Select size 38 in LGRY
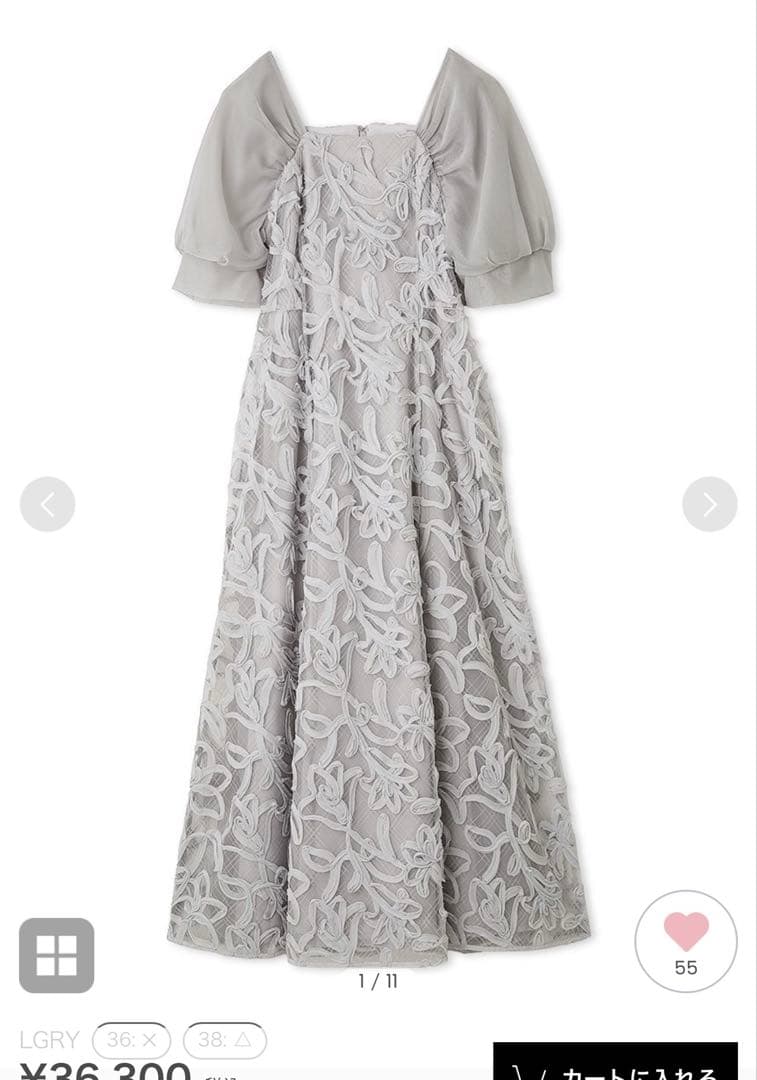This screenshot has height=1080, width=757. click(225, 1040)
